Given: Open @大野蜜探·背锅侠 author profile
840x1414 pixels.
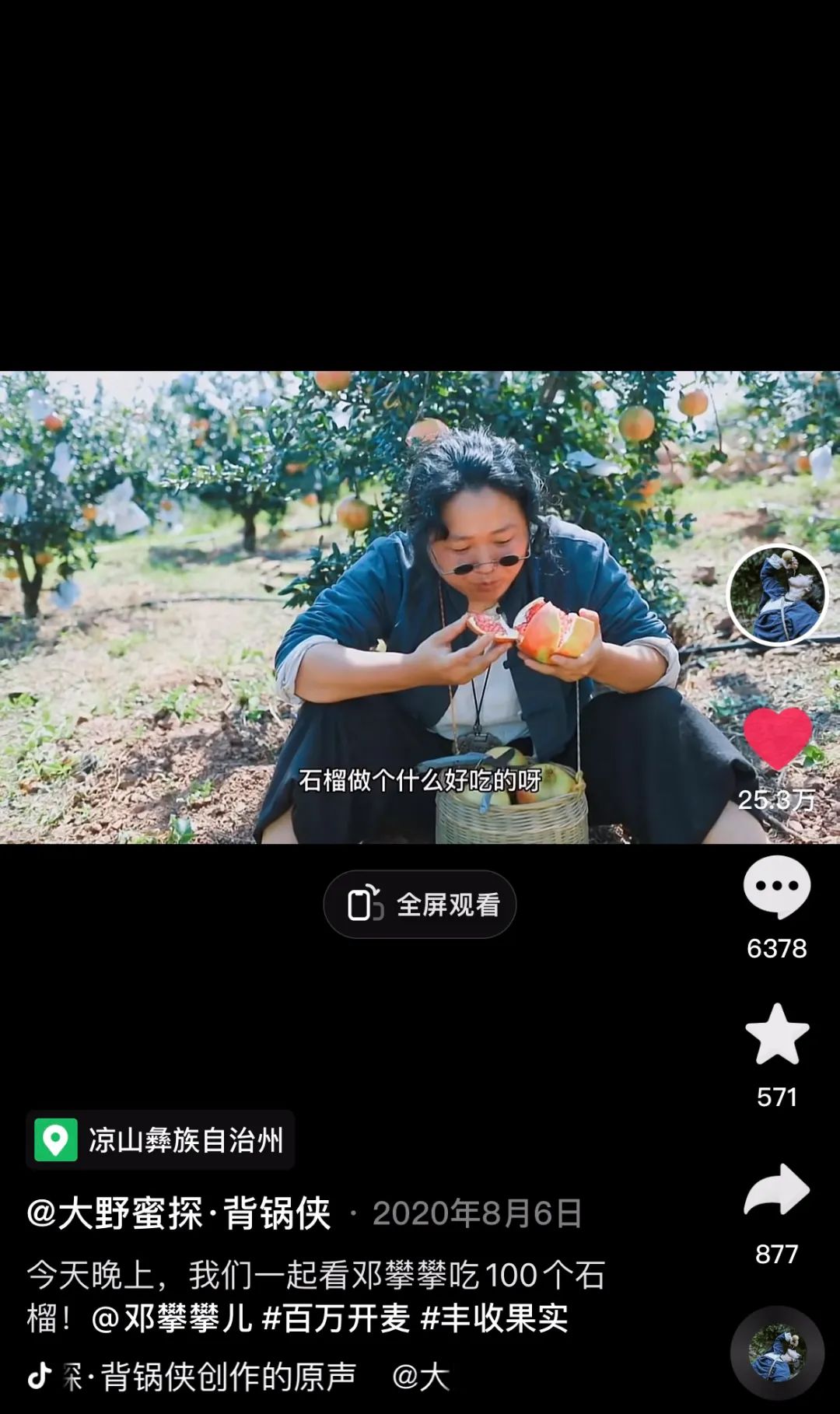Looking at the screenshot, I should [x=179, y=1213].
